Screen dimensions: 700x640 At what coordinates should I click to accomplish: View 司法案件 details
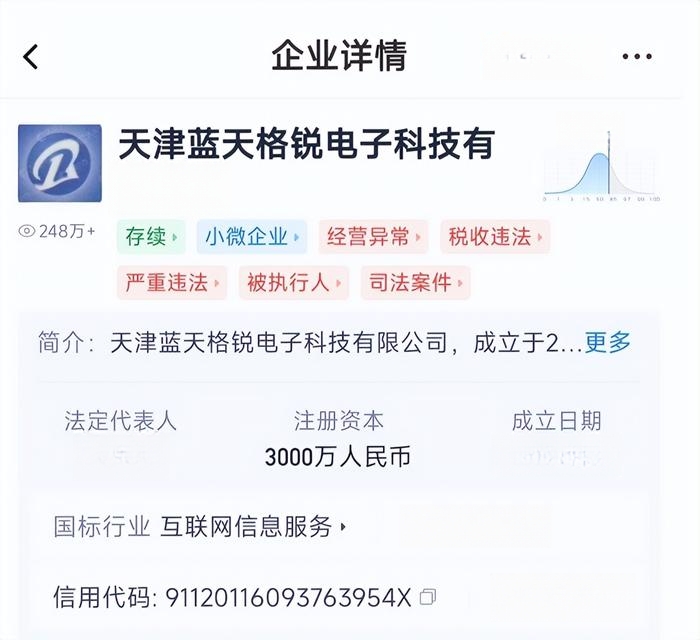coord(415,283)
